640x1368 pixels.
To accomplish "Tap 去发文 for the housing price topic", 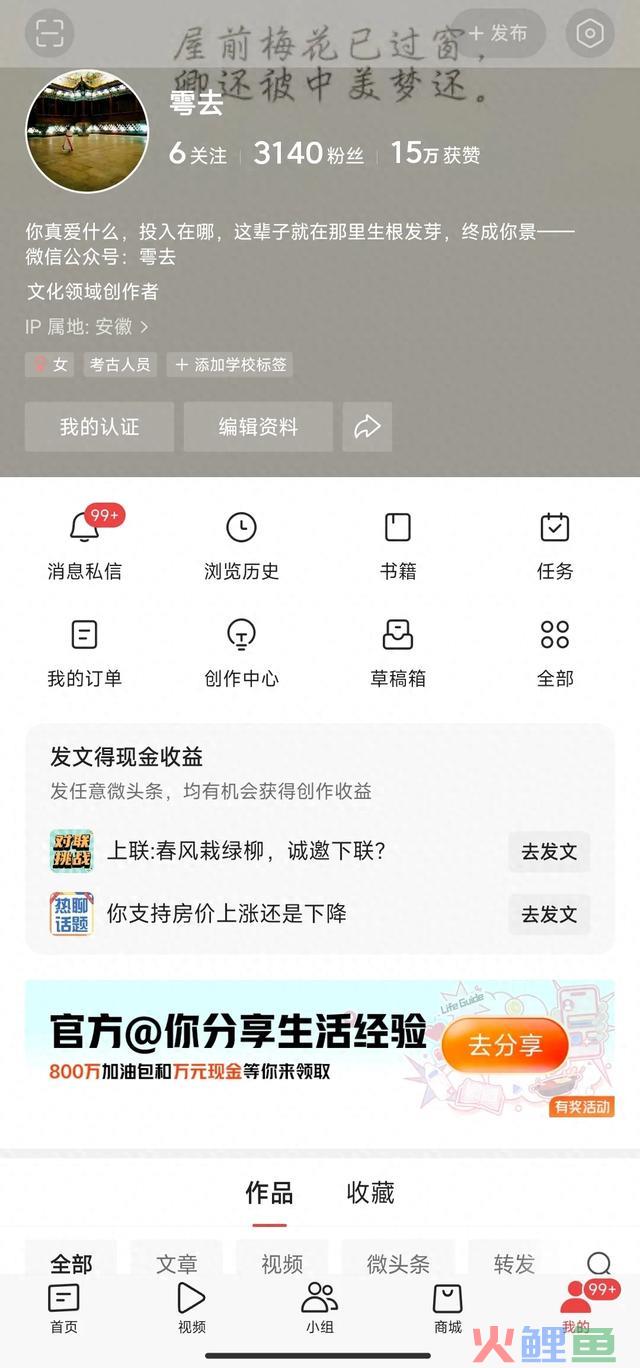I will pyautogui.click(x=549, y=914).
